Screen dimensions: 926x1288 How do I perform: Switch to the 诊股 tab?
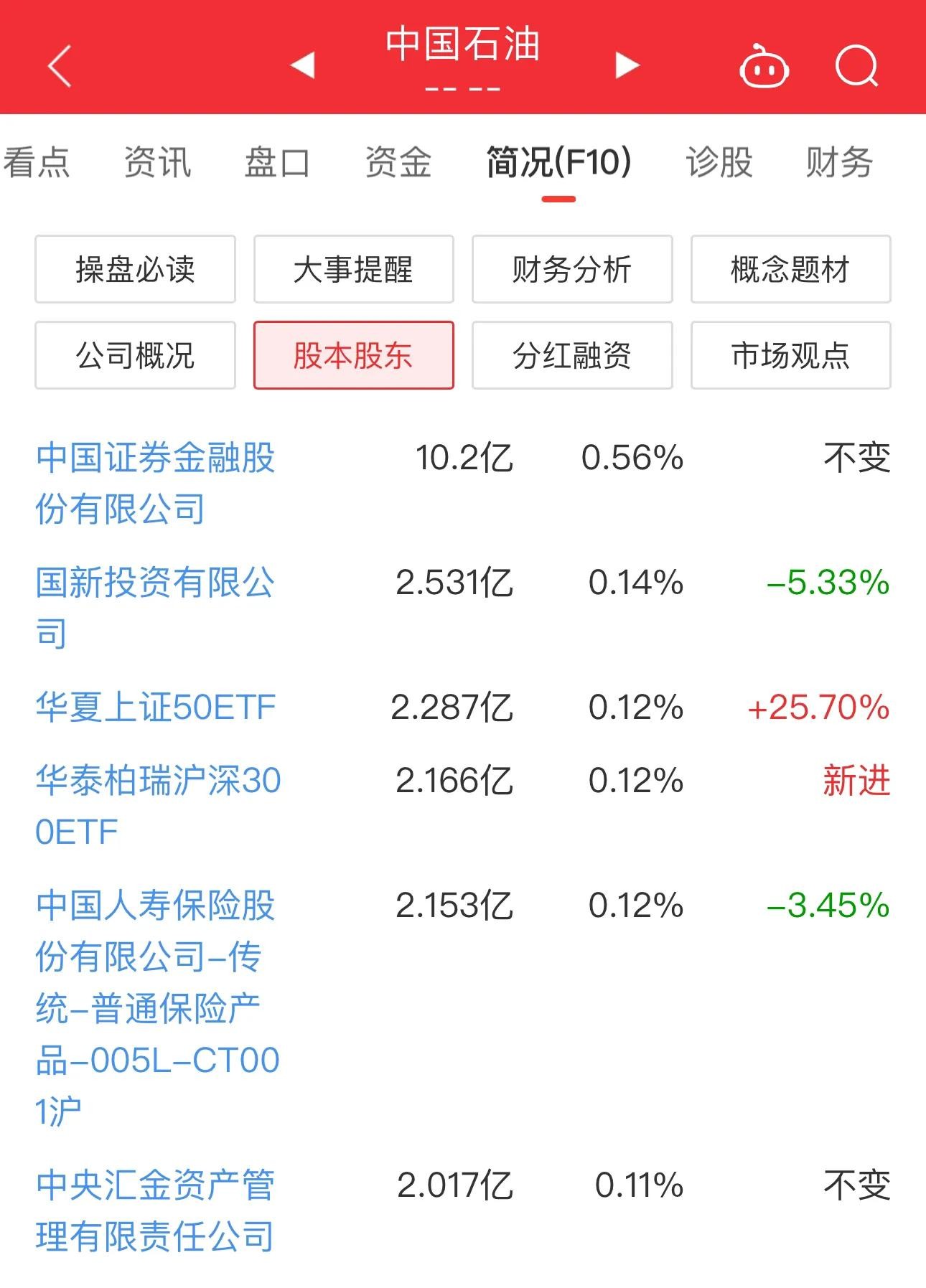(x=719, y=161)
